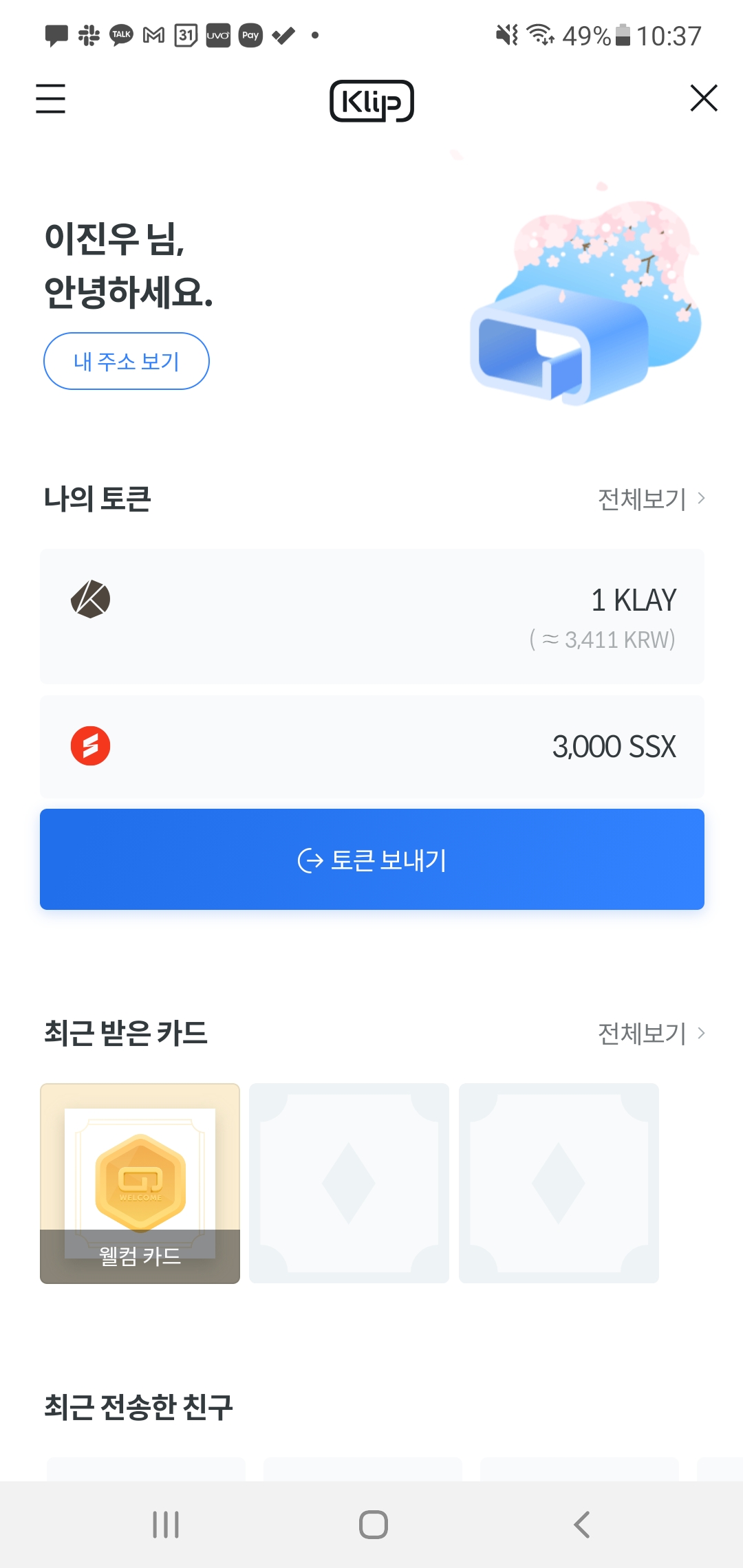Viewport: 743px width, 1568px height.
Task: Close the Klip screen
Action: 703,98
